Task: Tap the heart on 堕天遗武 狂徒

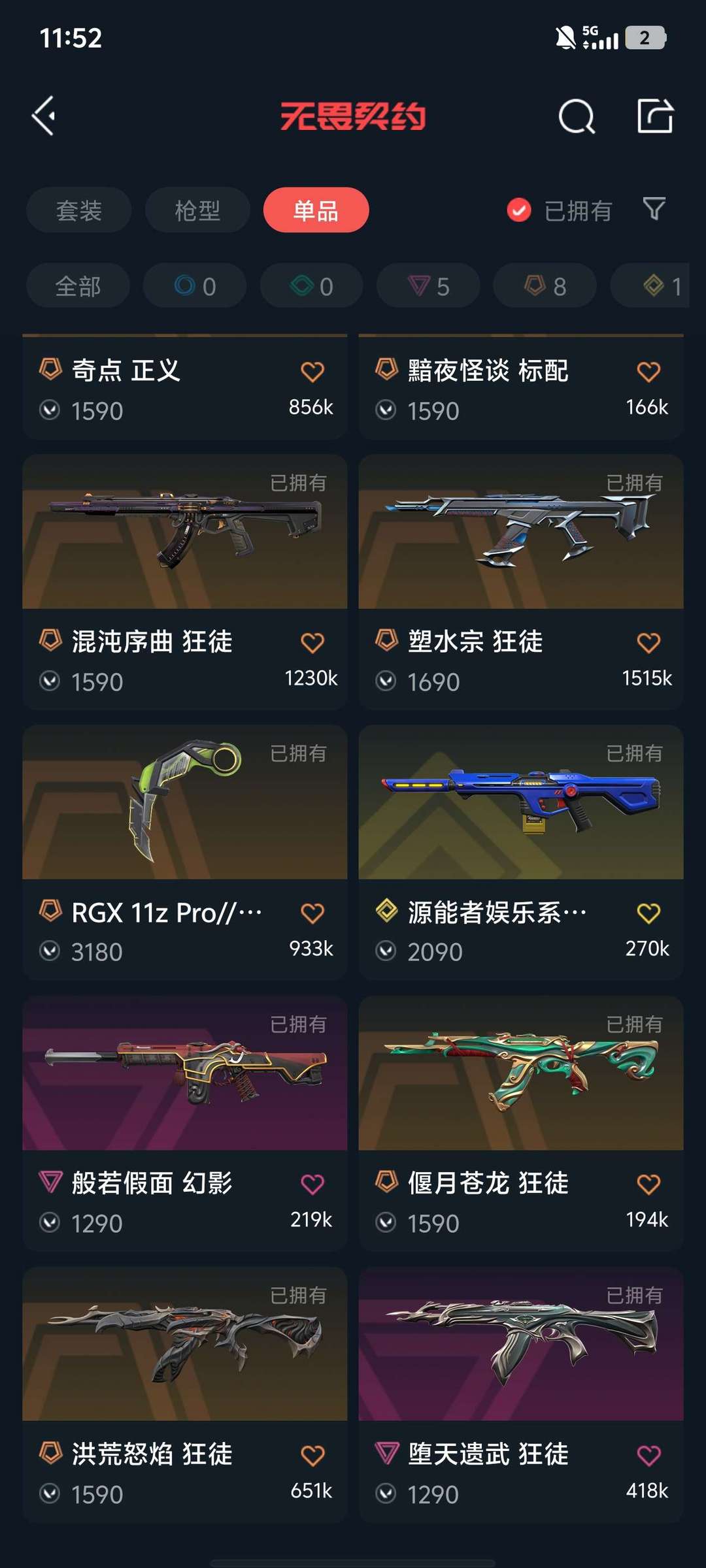Action: (x=648, y=1456)
